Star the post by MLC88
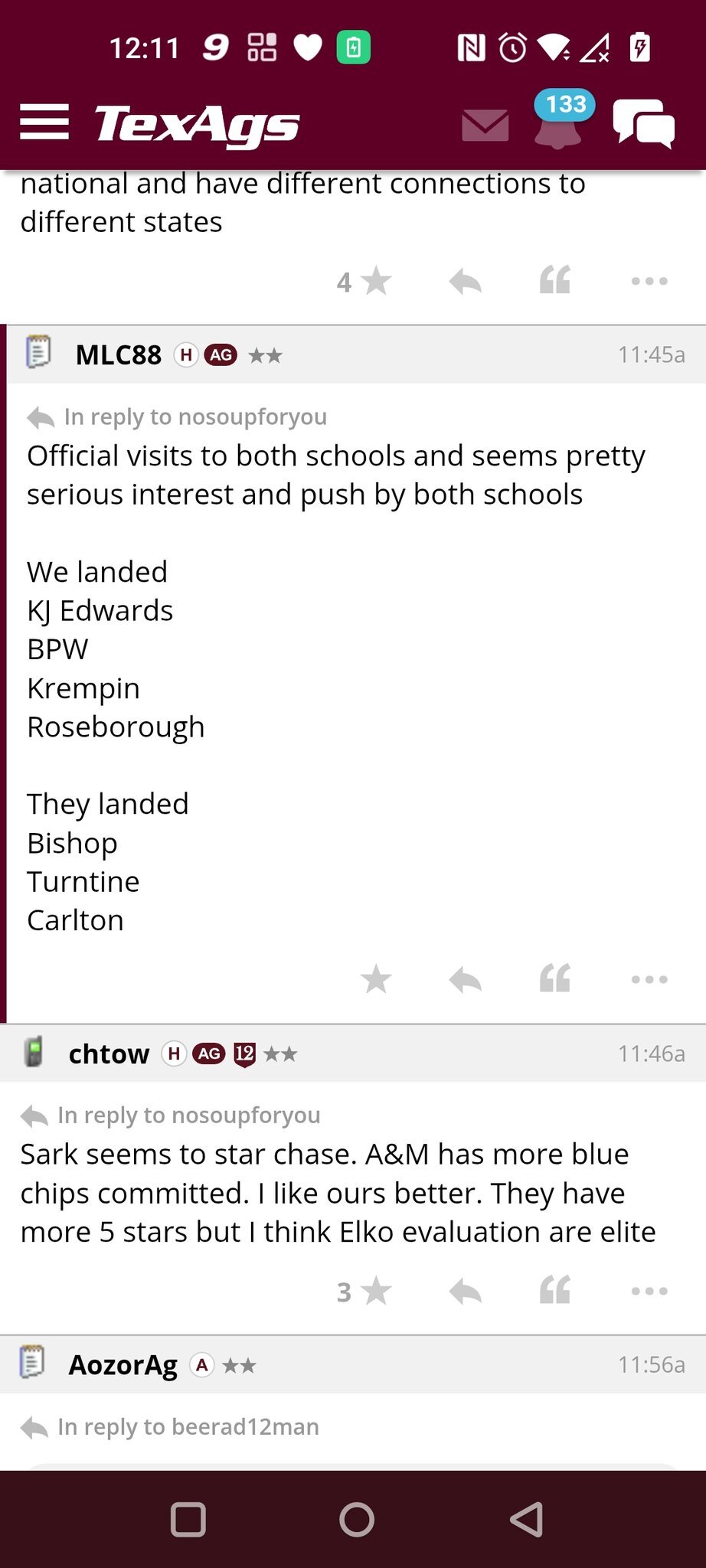706x1568 pixels. tap(376, 979)
